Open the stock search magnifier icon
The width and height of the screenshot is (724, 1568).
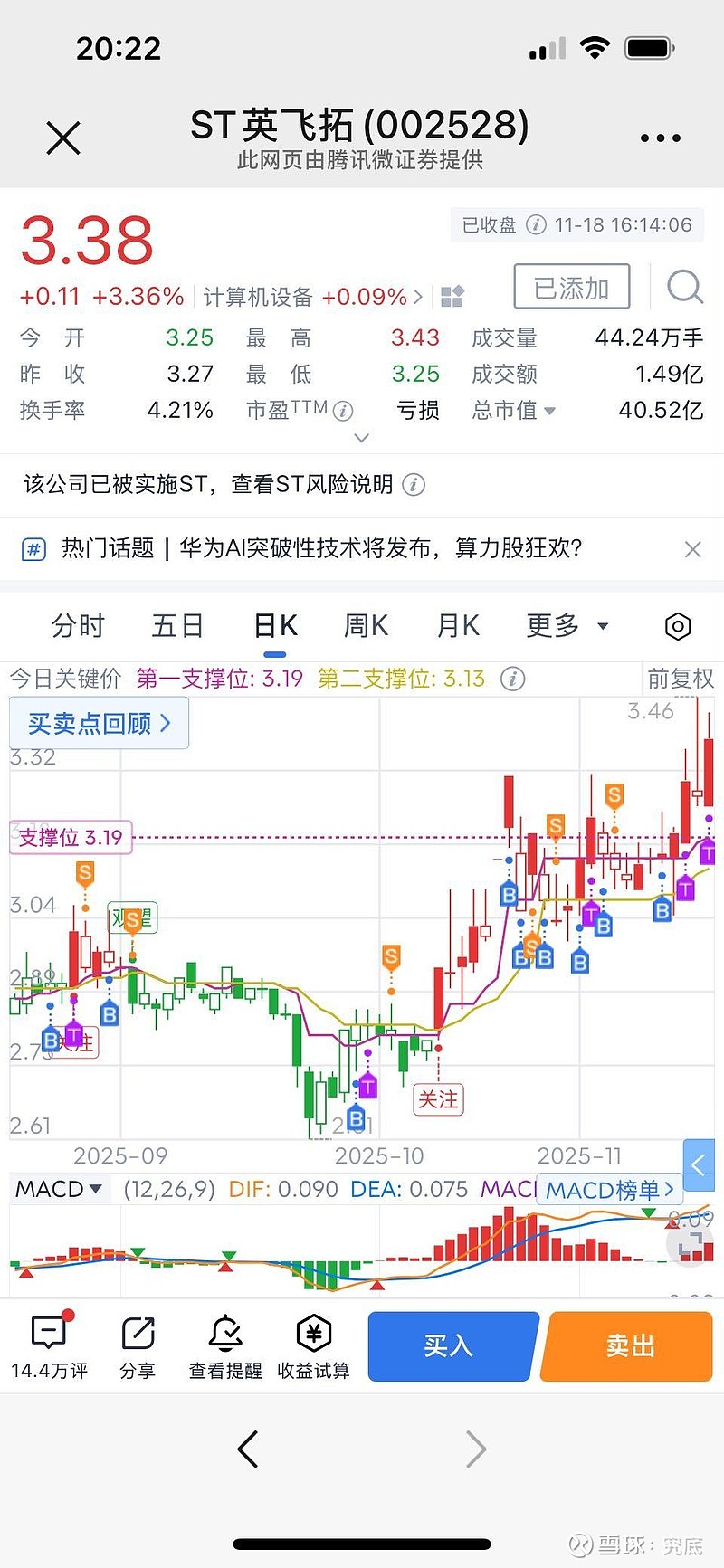pyautogui.click(x=685, y=287)
